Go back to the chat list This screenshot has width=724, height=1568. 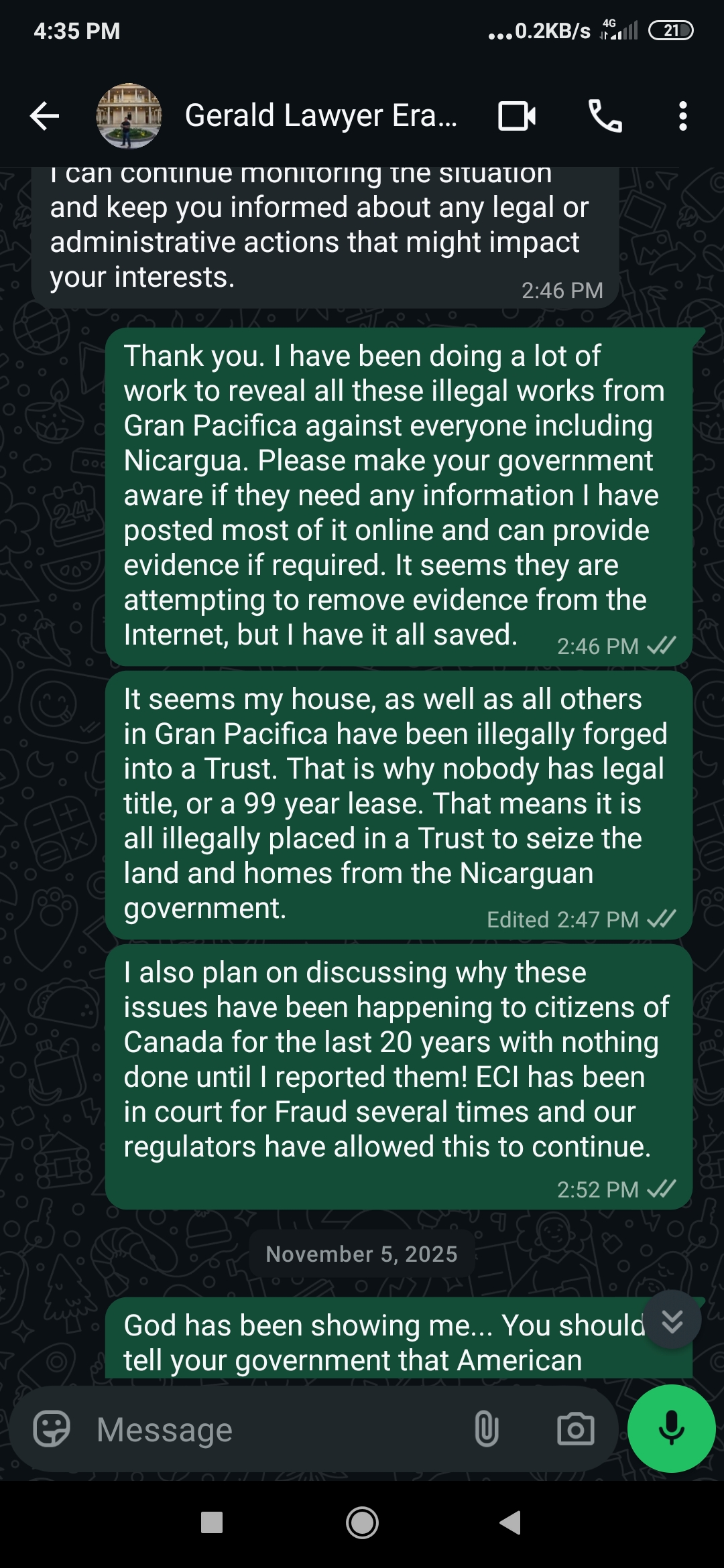45,116
